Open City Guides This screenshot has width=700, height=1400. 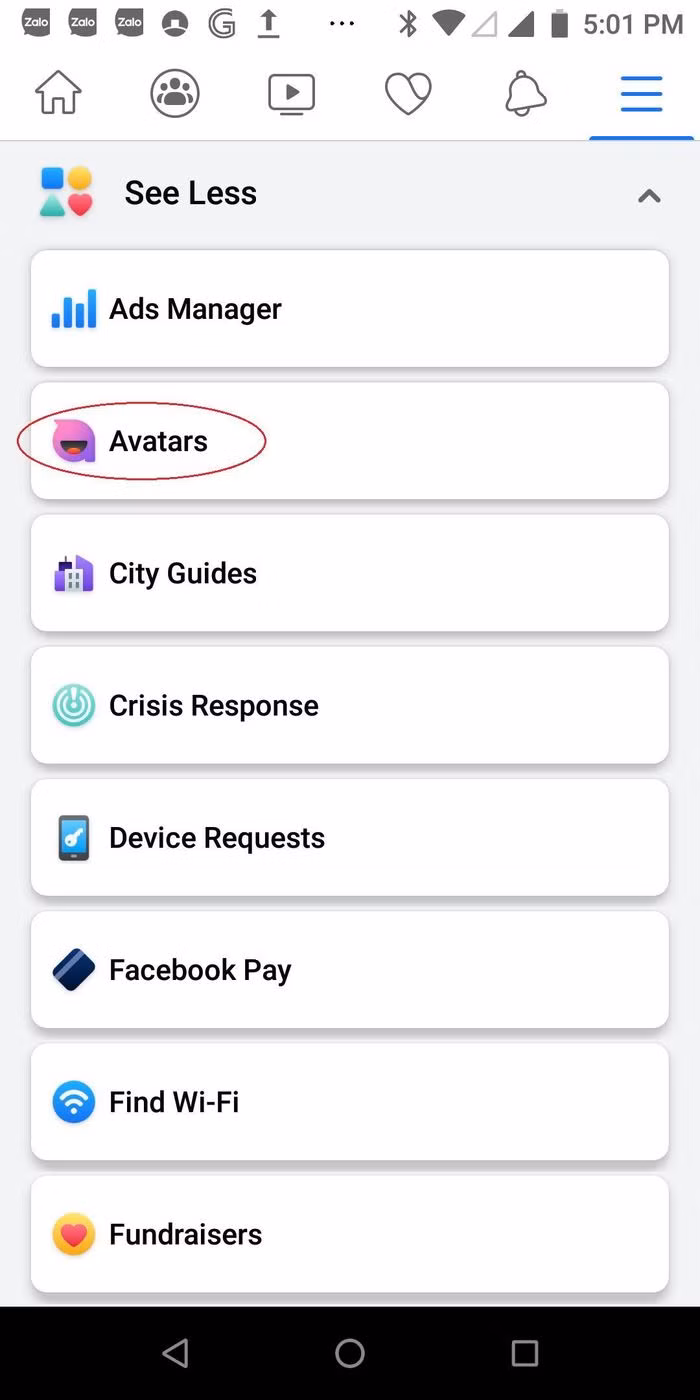coord(350,573)
